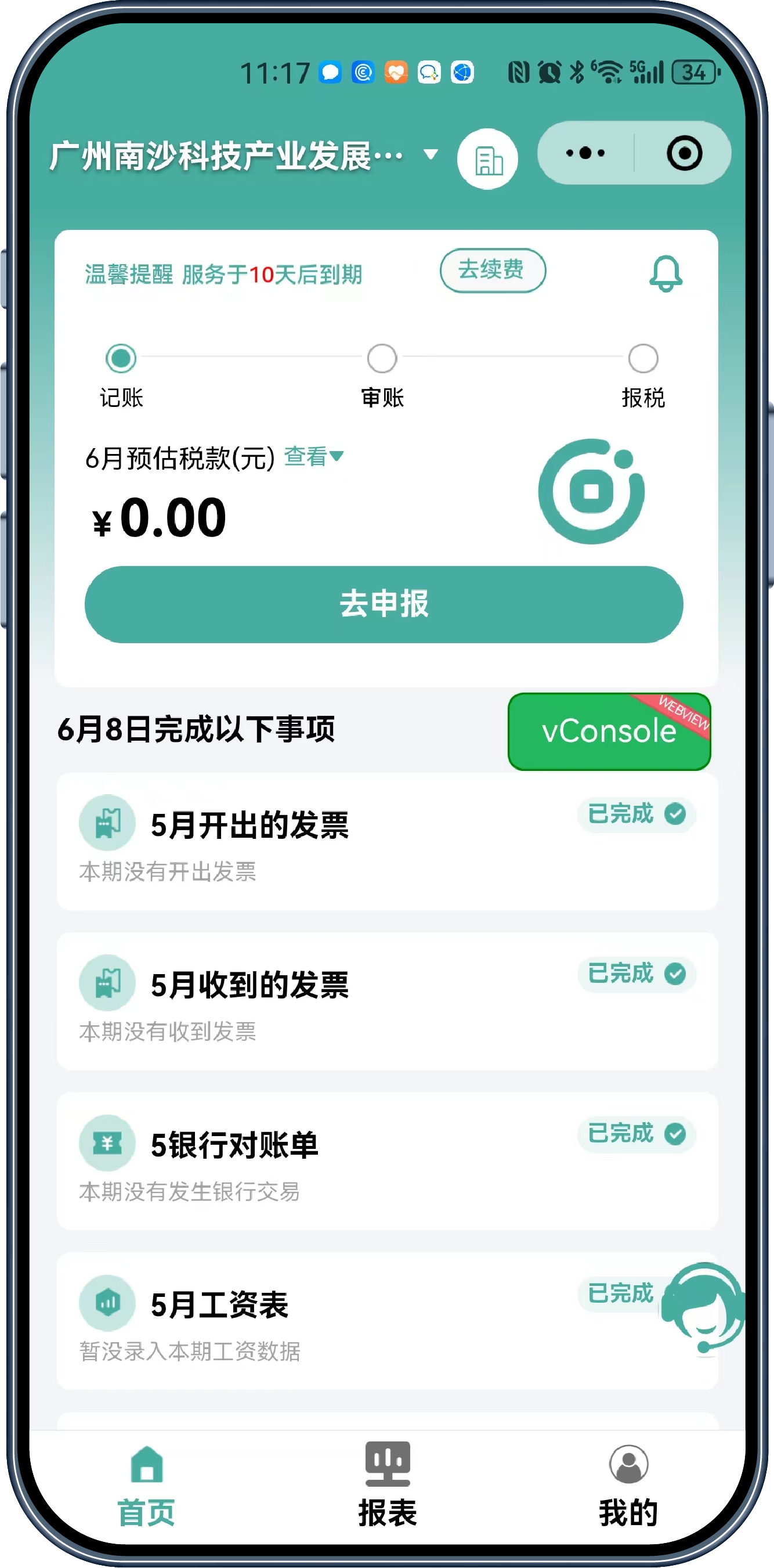Open the 5月工资表 card
This screenshot has width=774, height=1568.
(x=365, y=1321)
